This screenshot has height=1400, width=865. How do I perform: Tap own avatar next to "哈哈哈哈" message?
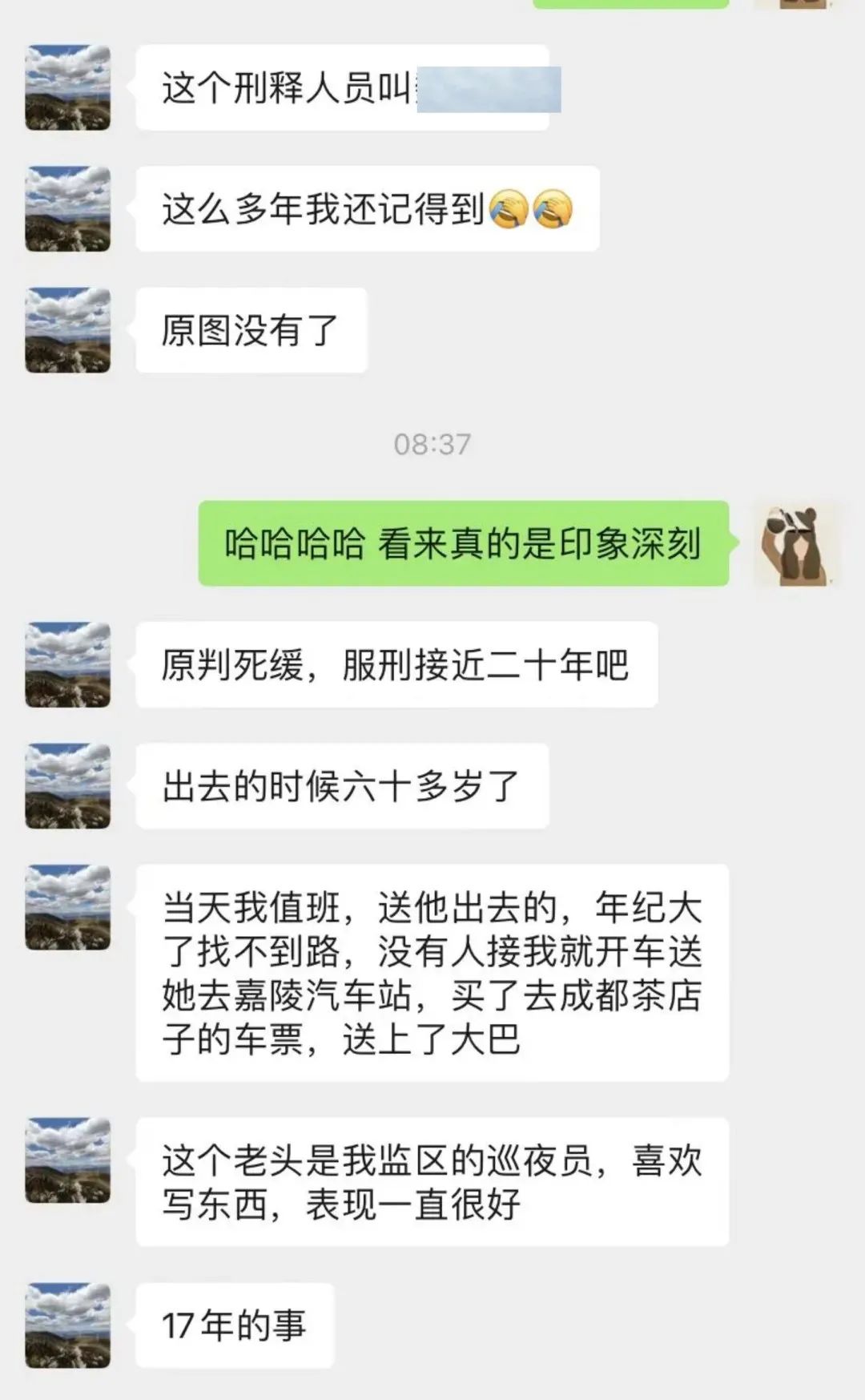click(x=795, y=544)
